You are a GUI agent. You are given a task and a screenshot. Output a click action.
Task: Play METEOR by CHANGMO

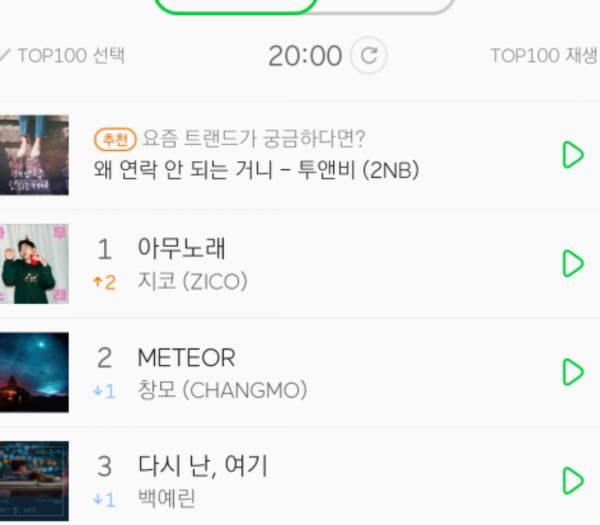[x=572, y=372]
